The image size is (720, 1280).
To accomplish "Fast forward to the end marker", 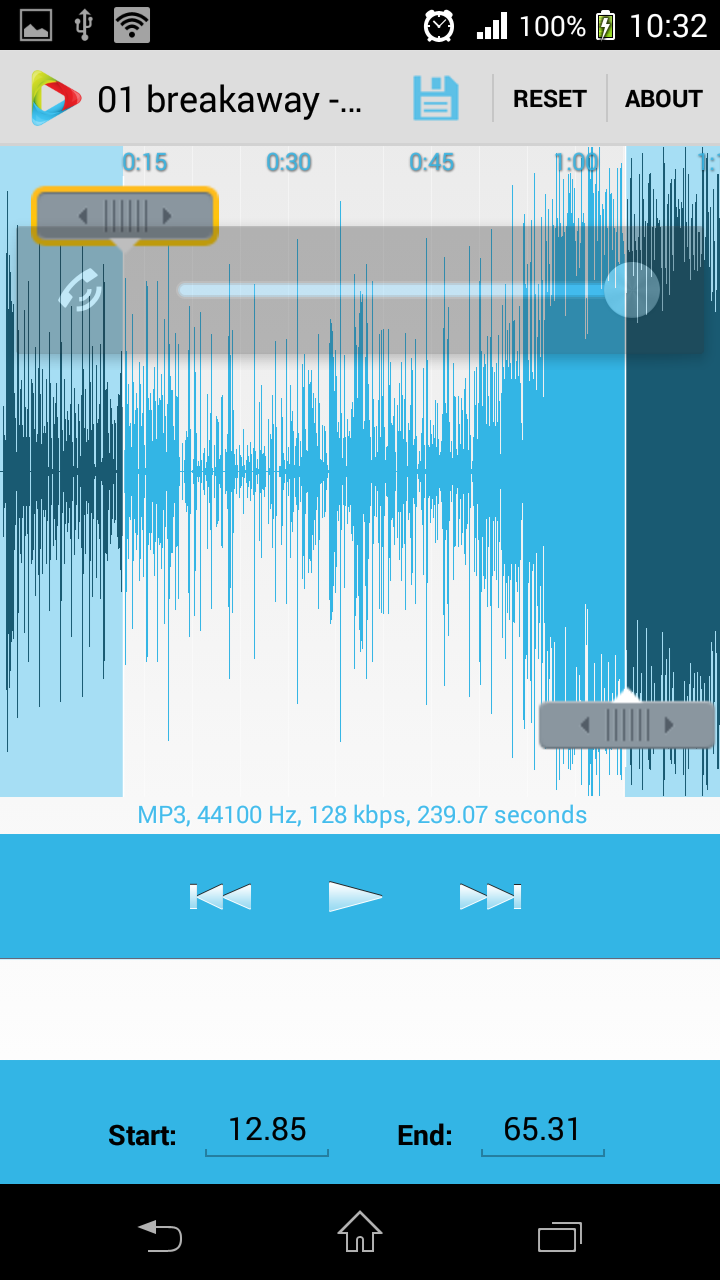I will pos(490,896).
